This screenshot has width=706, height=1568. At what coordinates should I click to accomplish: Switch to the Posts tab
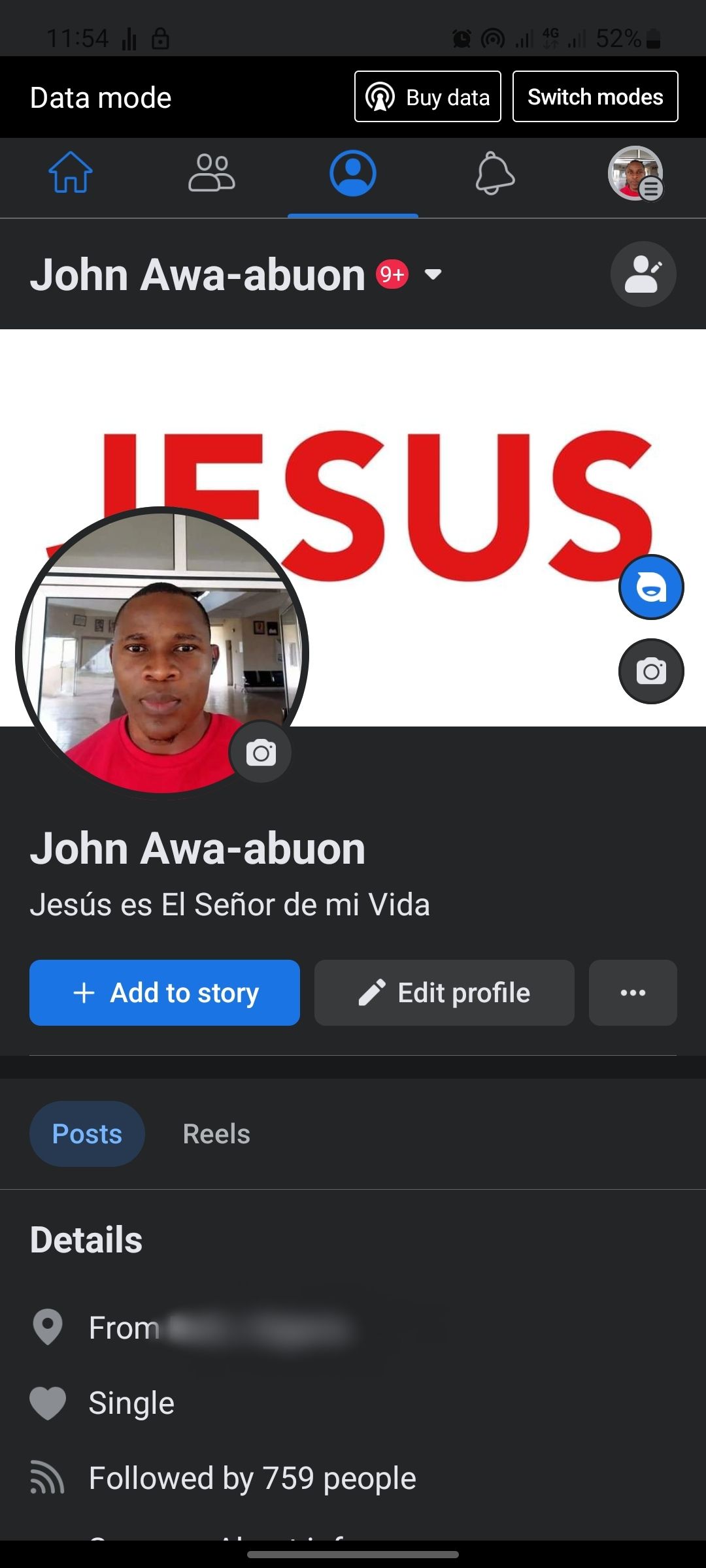[87, 1134]
